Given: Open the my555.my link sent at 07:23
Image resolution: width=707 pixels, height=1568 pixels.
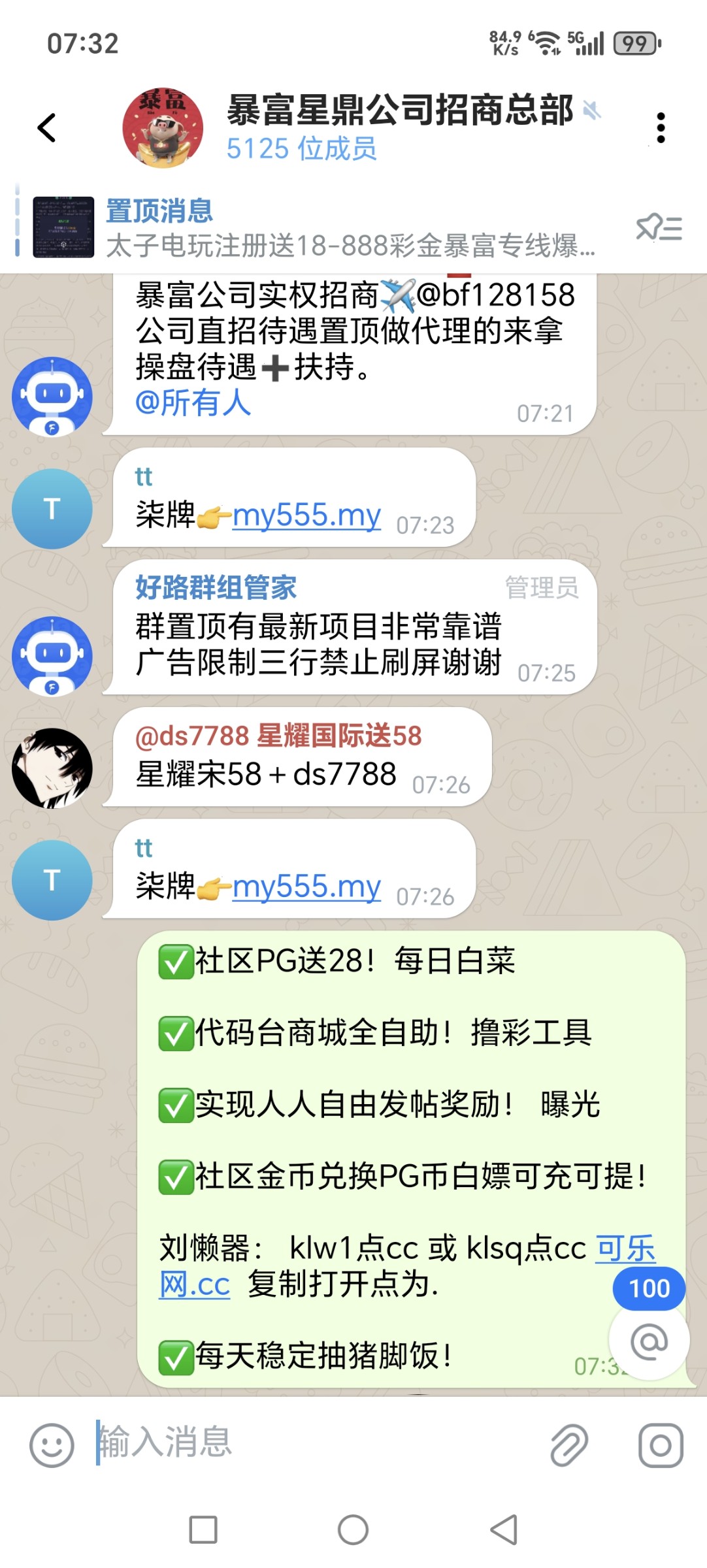Looking at the screenshot, I should (306, 515).
